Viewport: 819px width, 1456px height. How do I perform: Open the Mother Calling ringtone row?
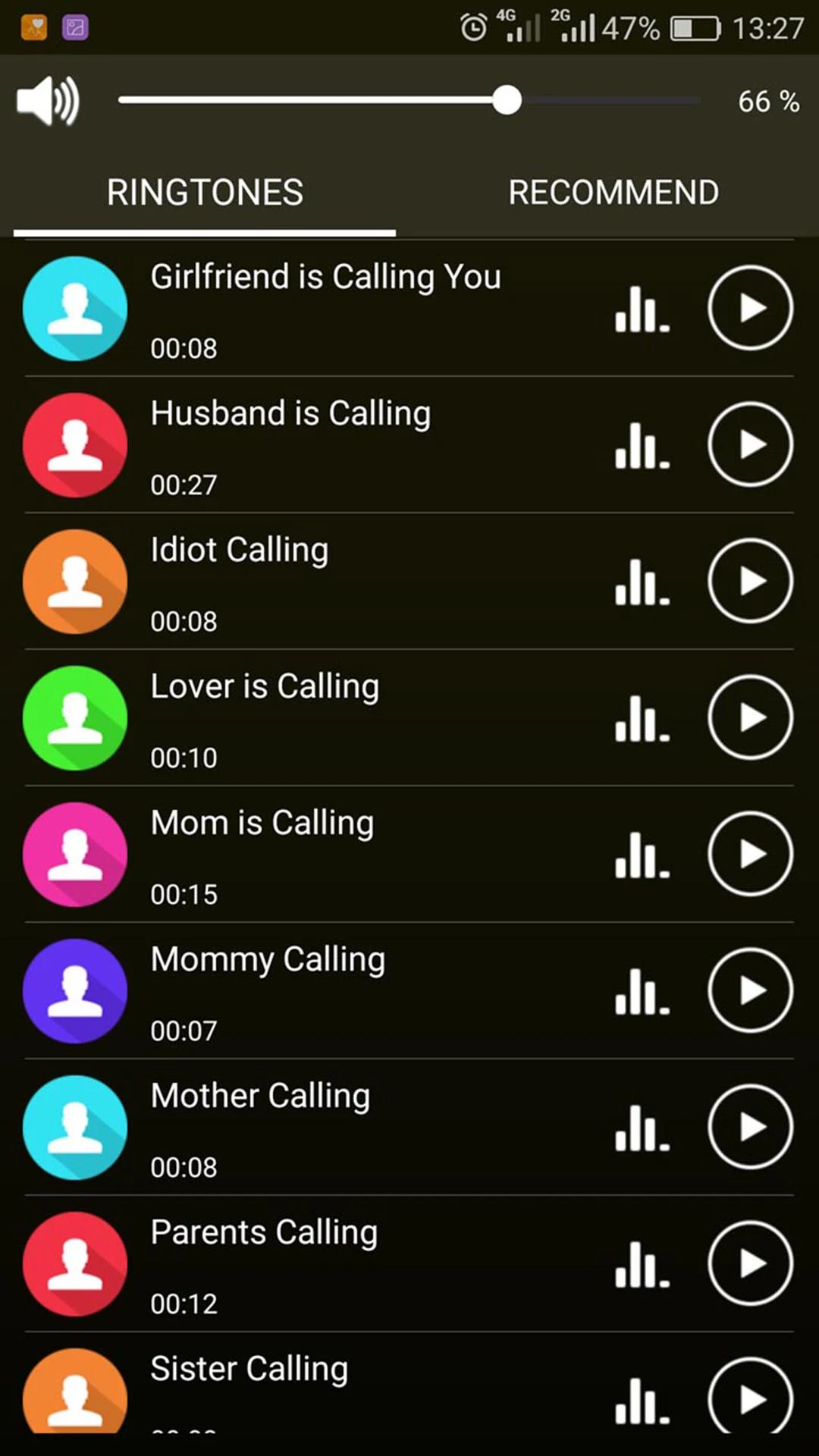409,1128
